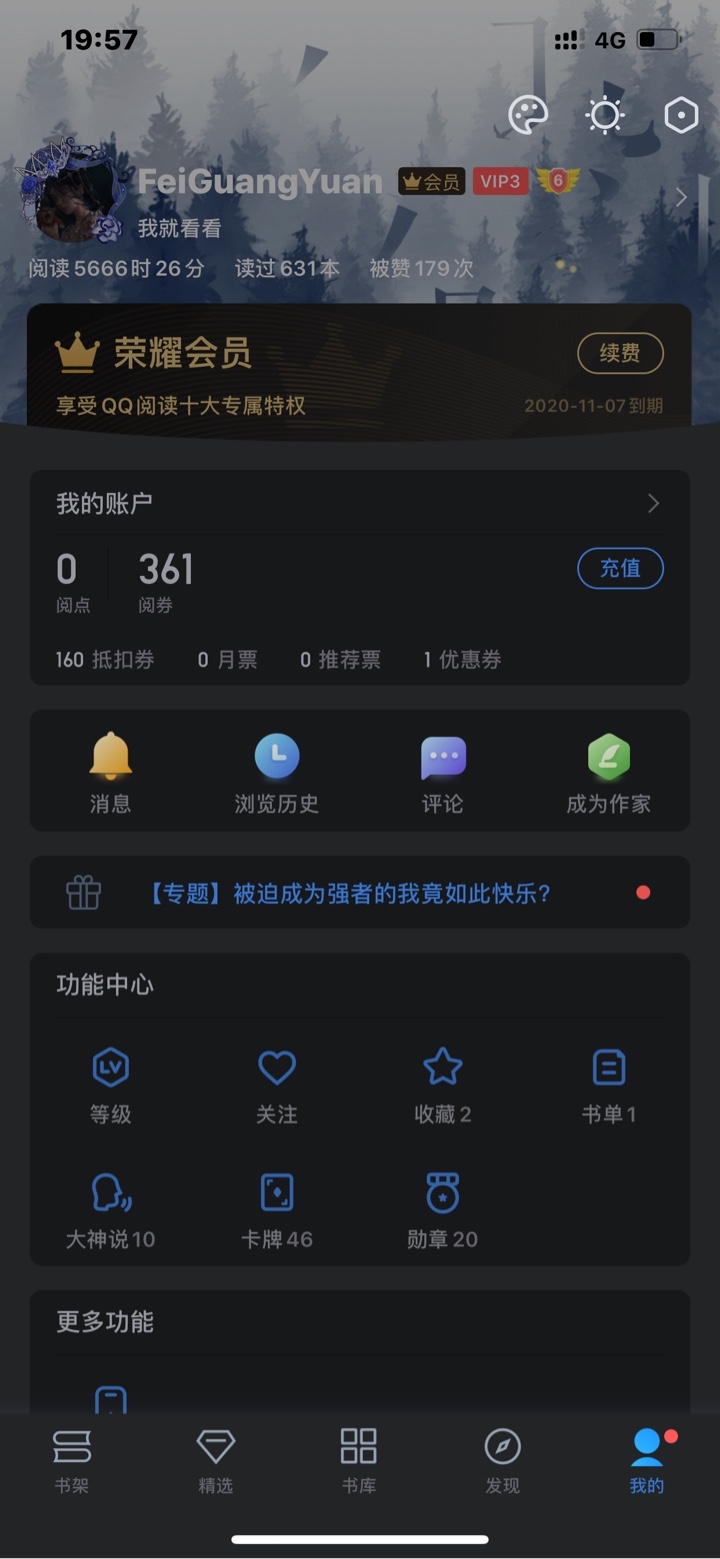Toggle day mode with the sun icon
Screen dimensions: 720x1559
[605, 116]
